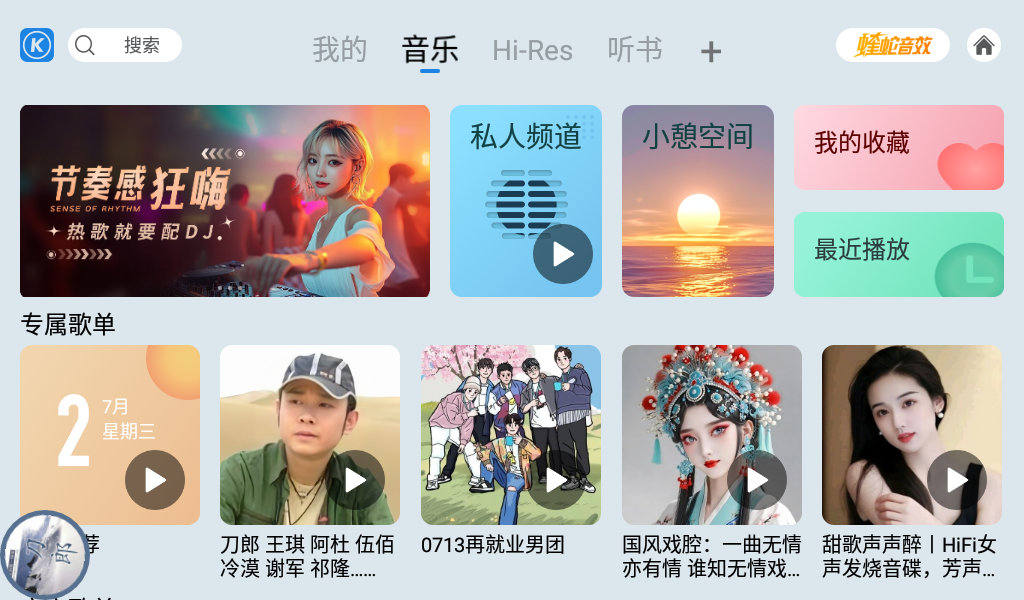This screenshot has height=600, width=1024.
Task: Tap the plus icon to add tabs
Action: pyautogui.click(x=710, y=52)
